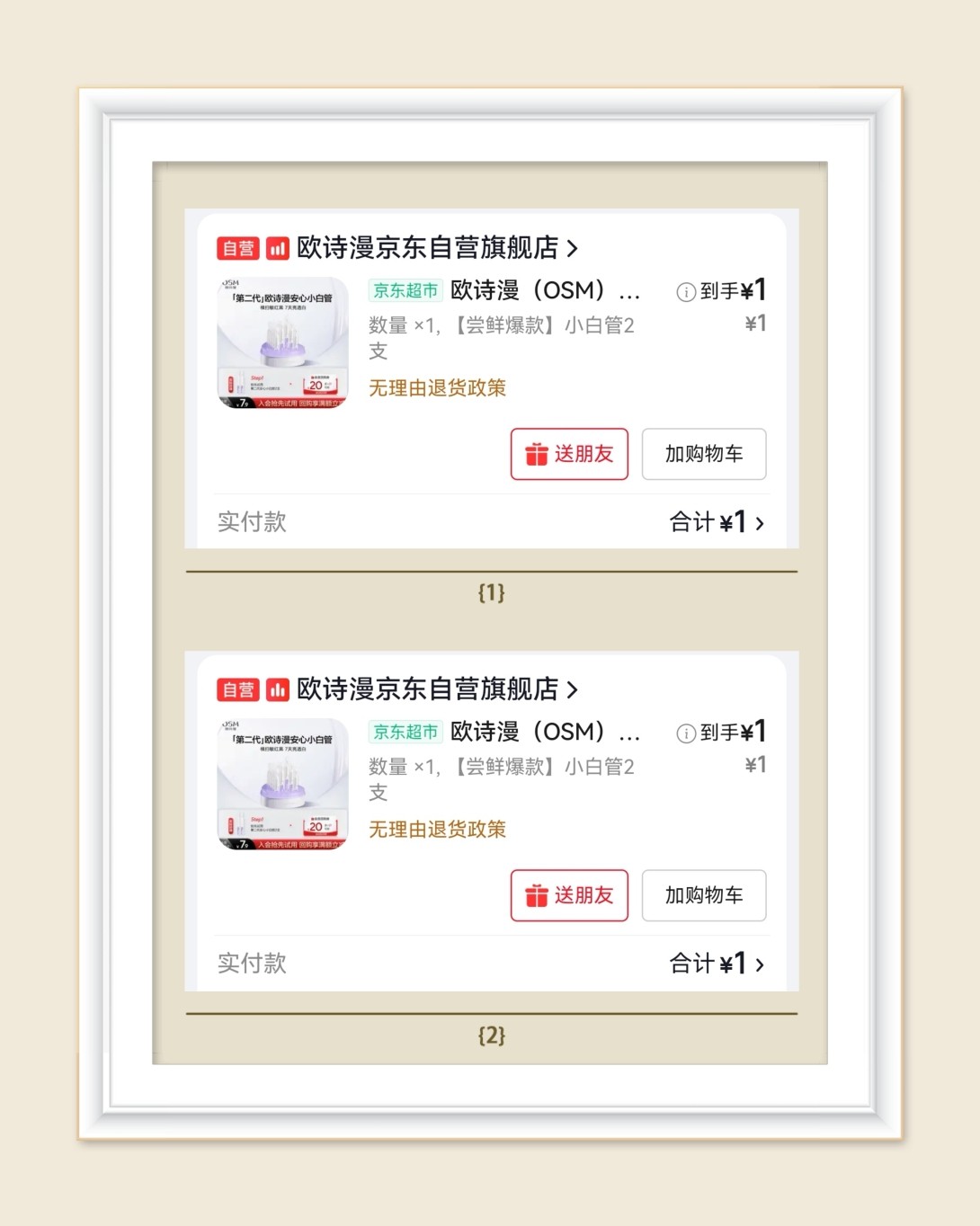The height and width of the screenshot is (1226, 980).
Task: Click the 京东超市 tag on the first order
Action: point(405,290)
